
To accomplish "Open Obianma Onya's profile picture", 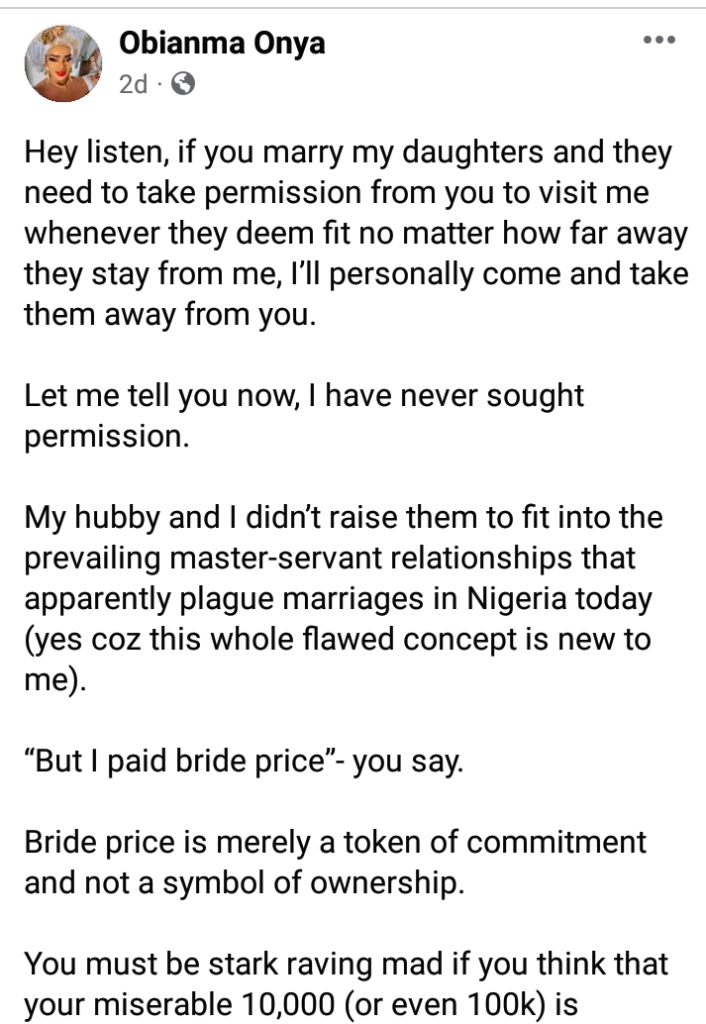I will [63, 63].
